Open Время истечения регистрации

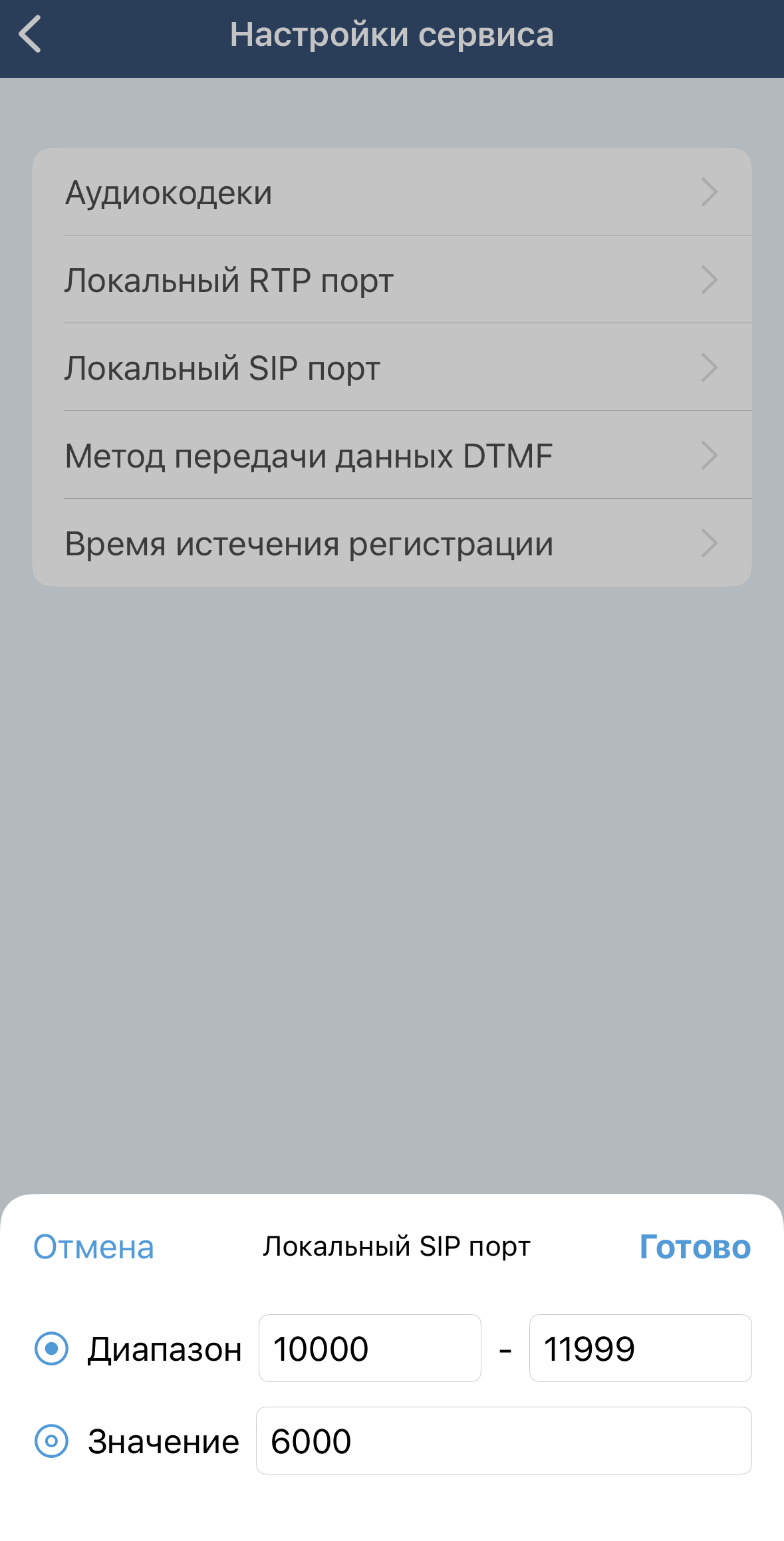(x=392, y=543)
